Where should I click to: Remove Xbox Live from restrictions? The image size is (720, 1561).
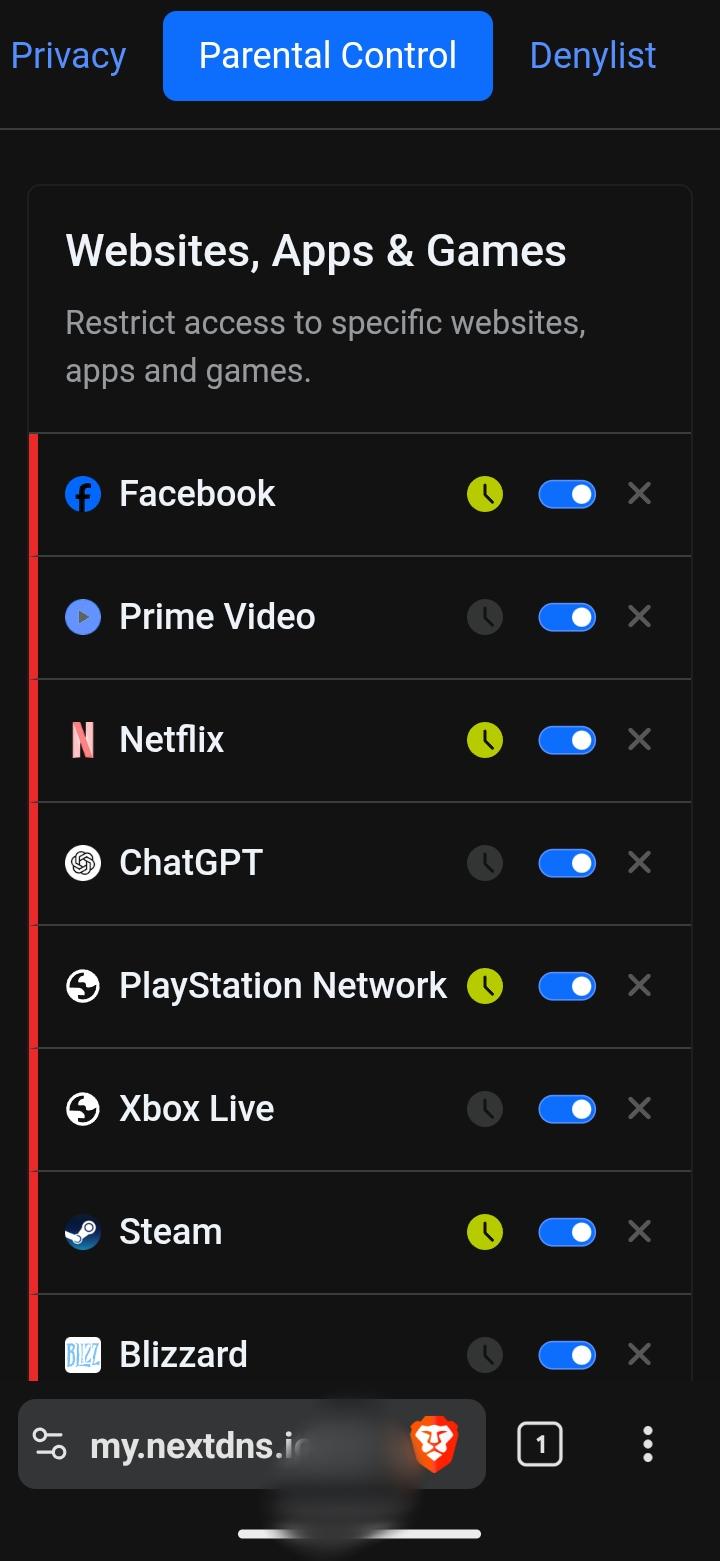[x=639, y=1109]
